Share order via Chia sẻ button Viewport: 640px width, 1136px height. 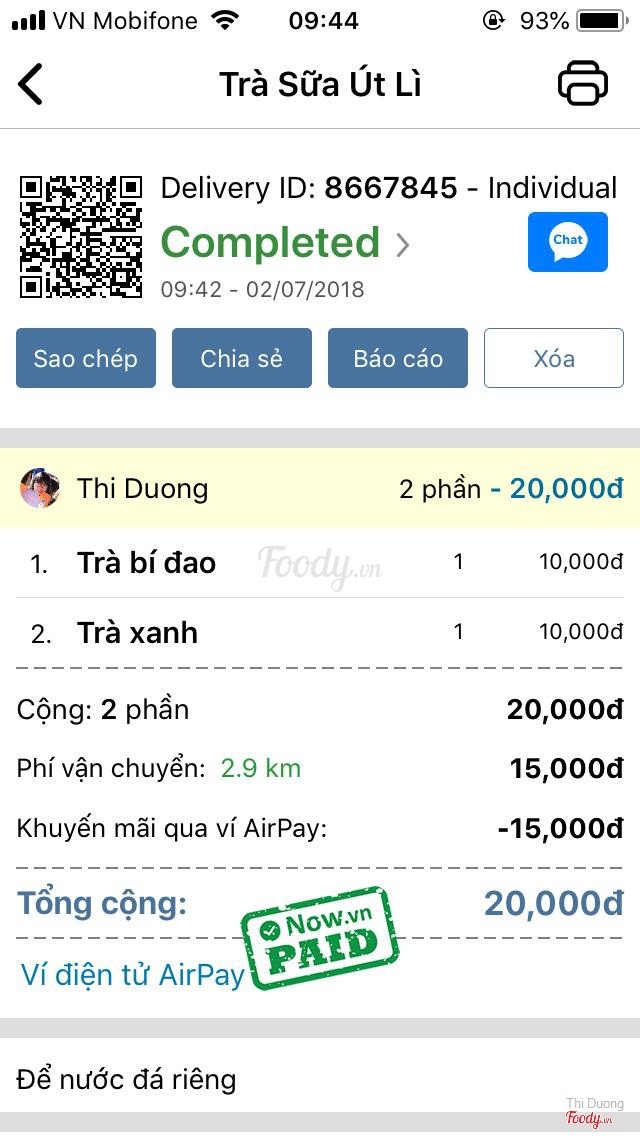pyautogui.click(x=242, y=358)
